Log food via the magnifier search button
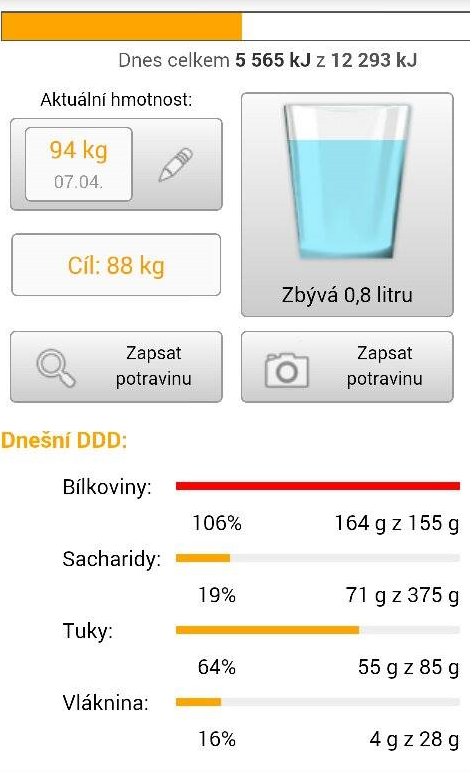Image resolution: width=470 pixels, height=774 pixels. [116, 367]
